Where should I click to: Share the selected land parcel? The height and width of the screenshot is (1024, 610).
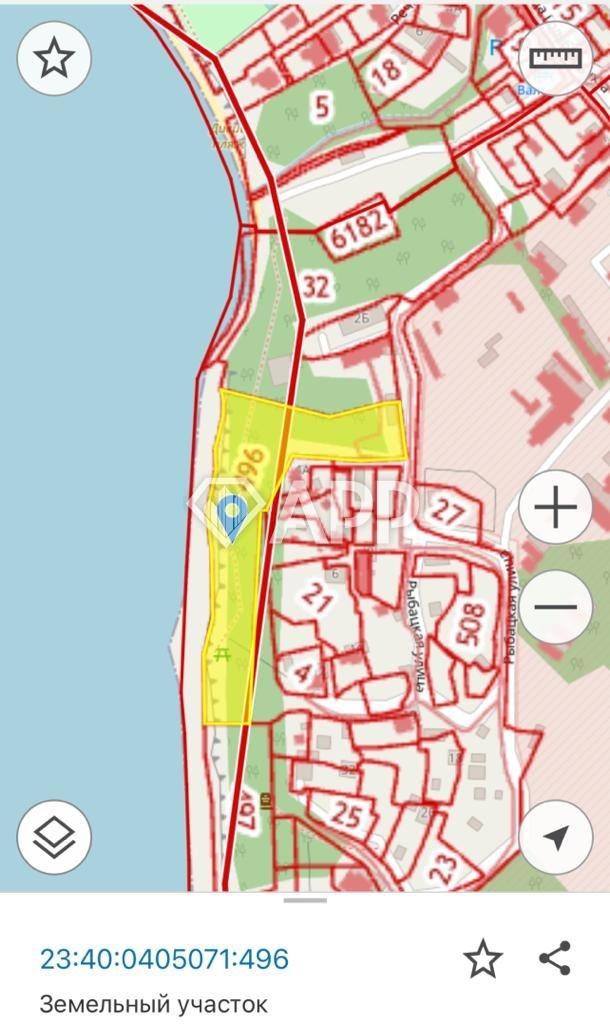point(554,958)
